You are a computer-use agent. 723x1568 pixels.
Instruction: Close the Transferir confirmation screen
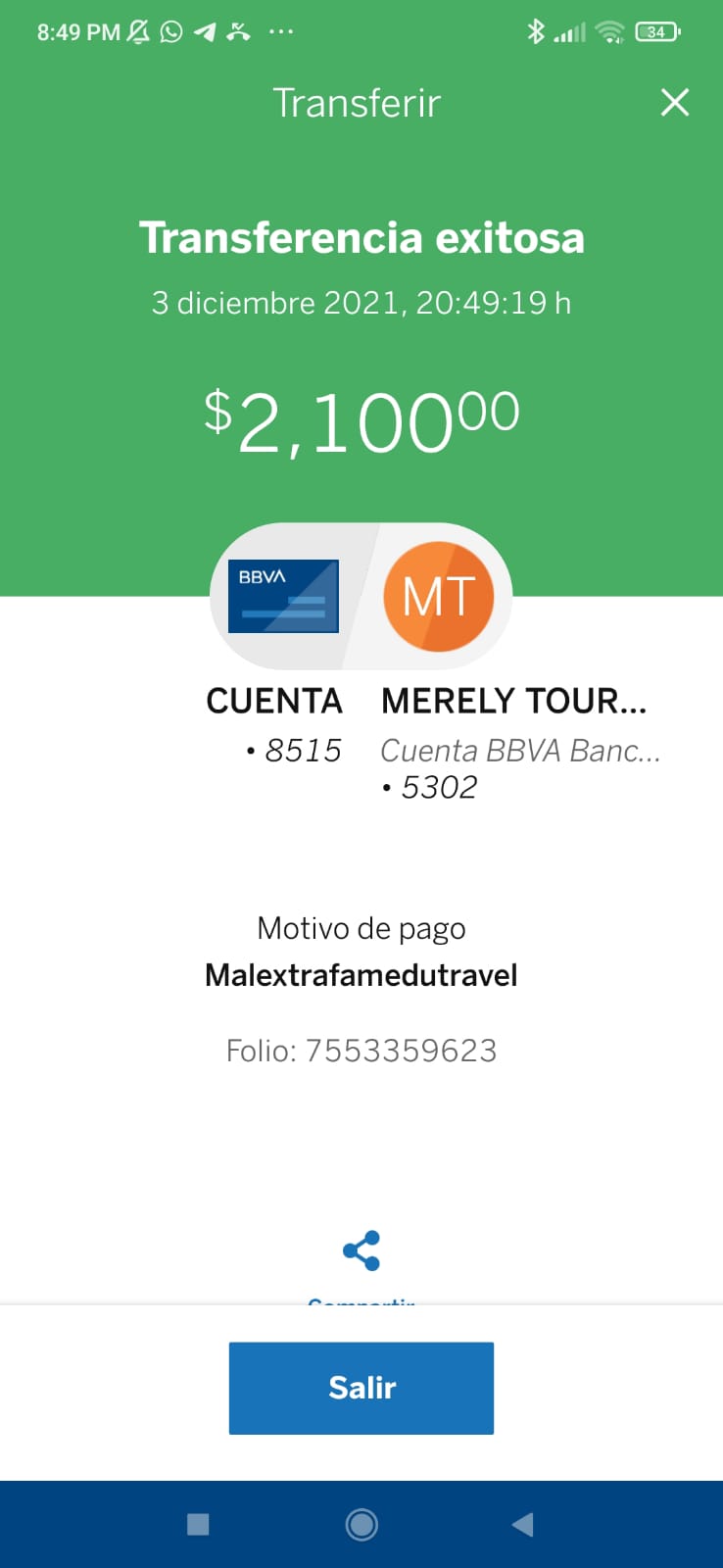[x=675, y=102]
